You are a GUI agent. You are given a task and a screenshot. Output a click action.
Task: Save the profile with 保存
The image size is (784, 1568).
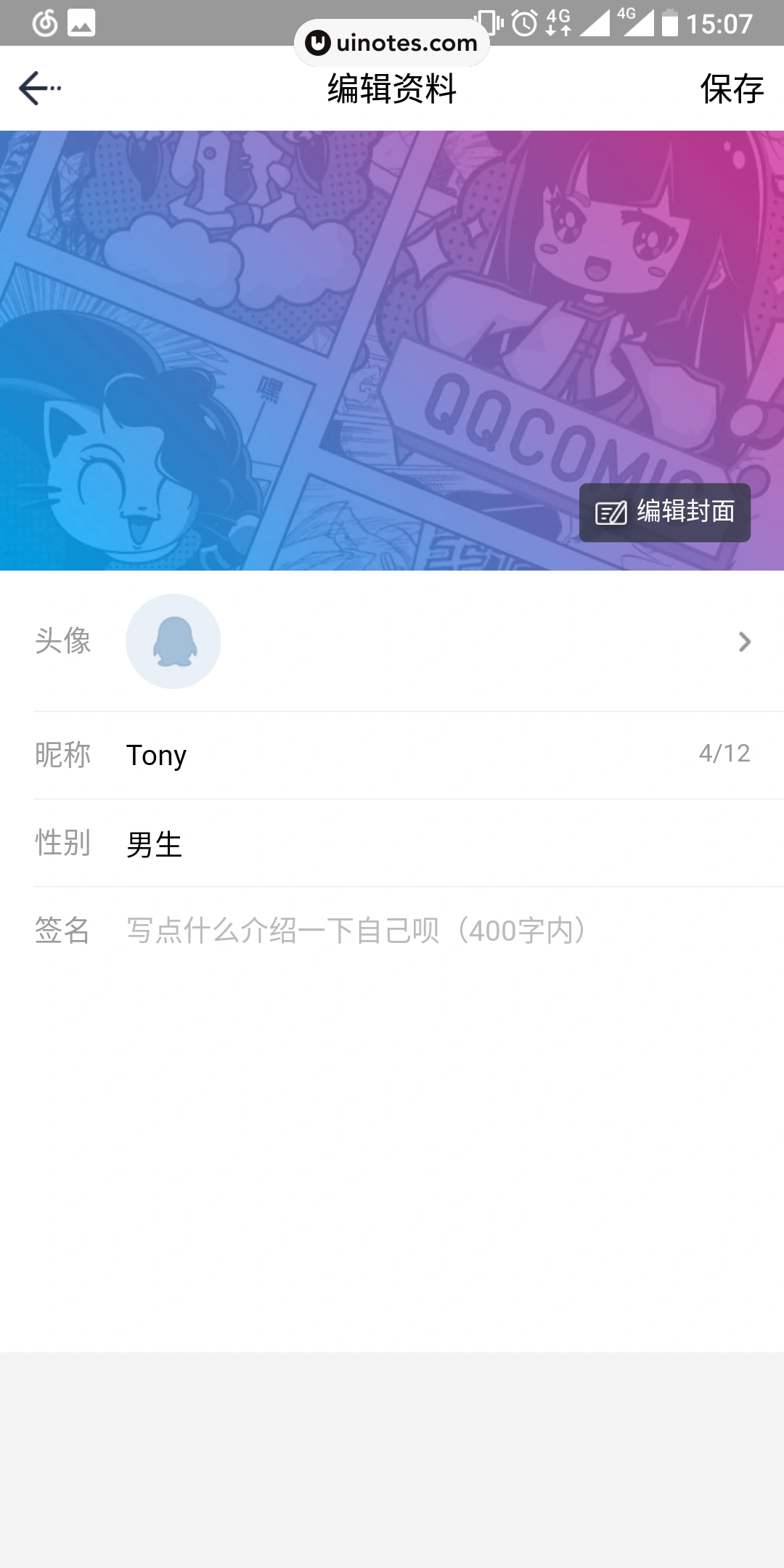point(731,89)
